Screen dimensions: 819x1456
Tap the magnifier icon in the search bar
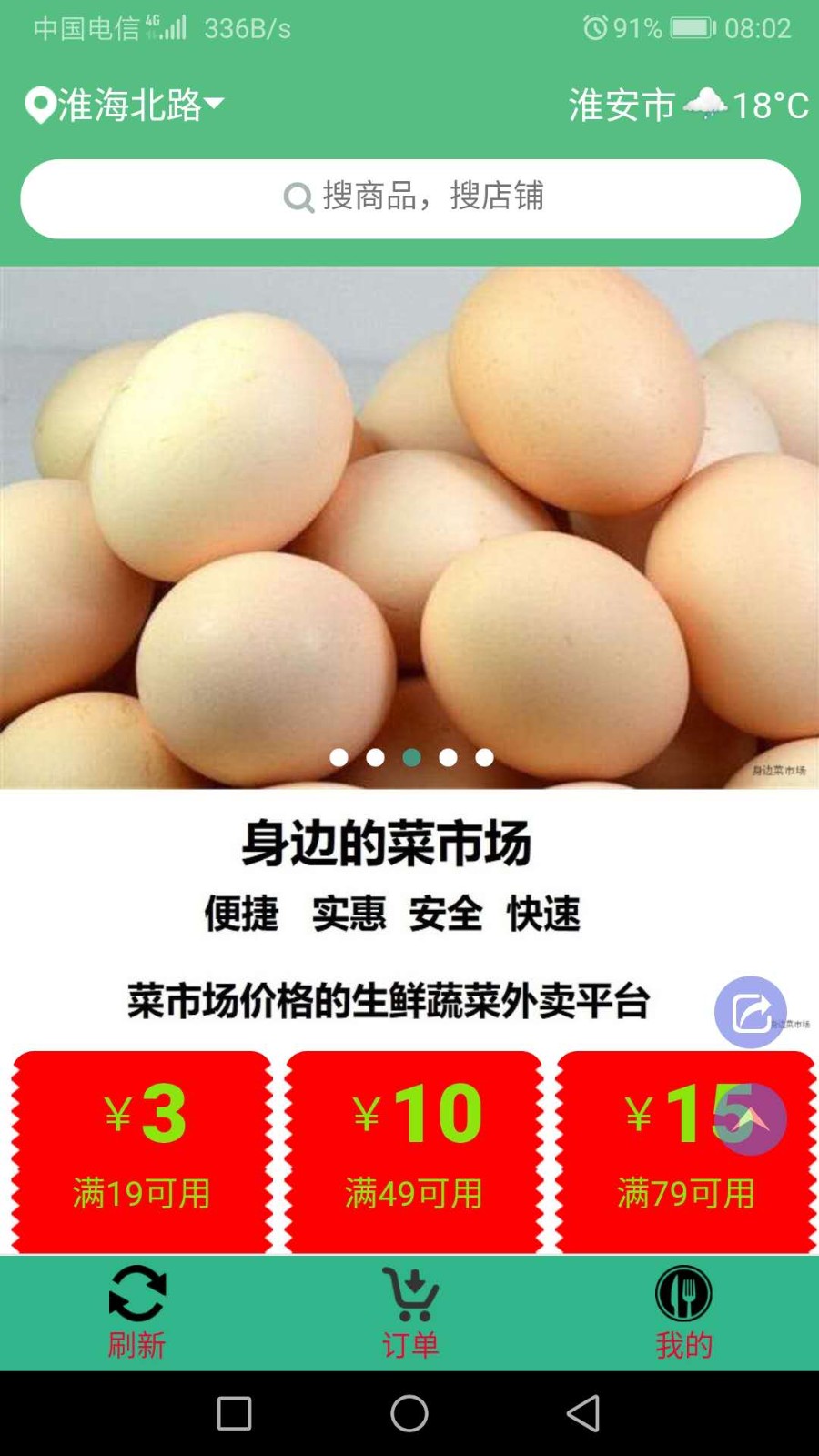click(x=298, y=197)
